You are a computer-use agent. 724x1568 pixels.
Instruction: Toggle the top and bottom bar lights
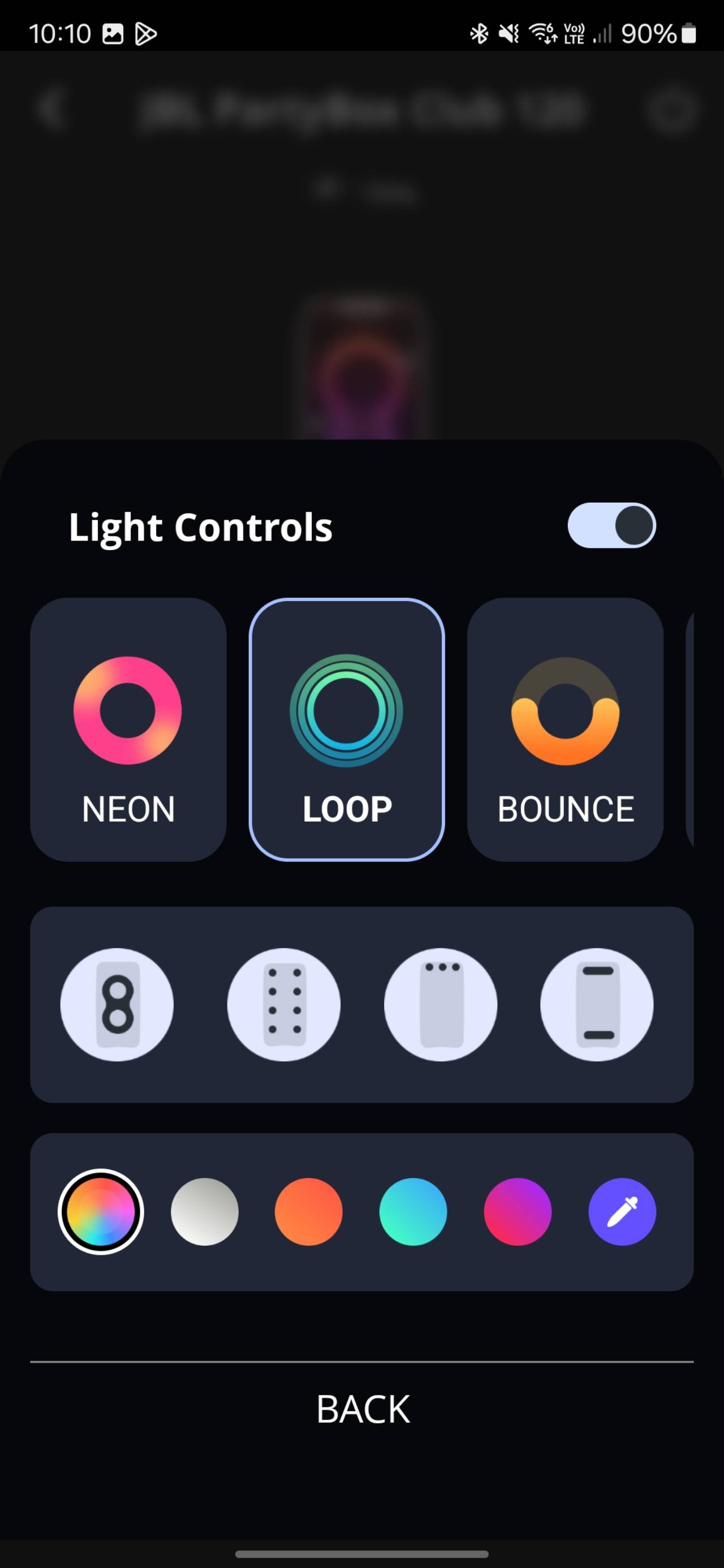(597, 1004)
